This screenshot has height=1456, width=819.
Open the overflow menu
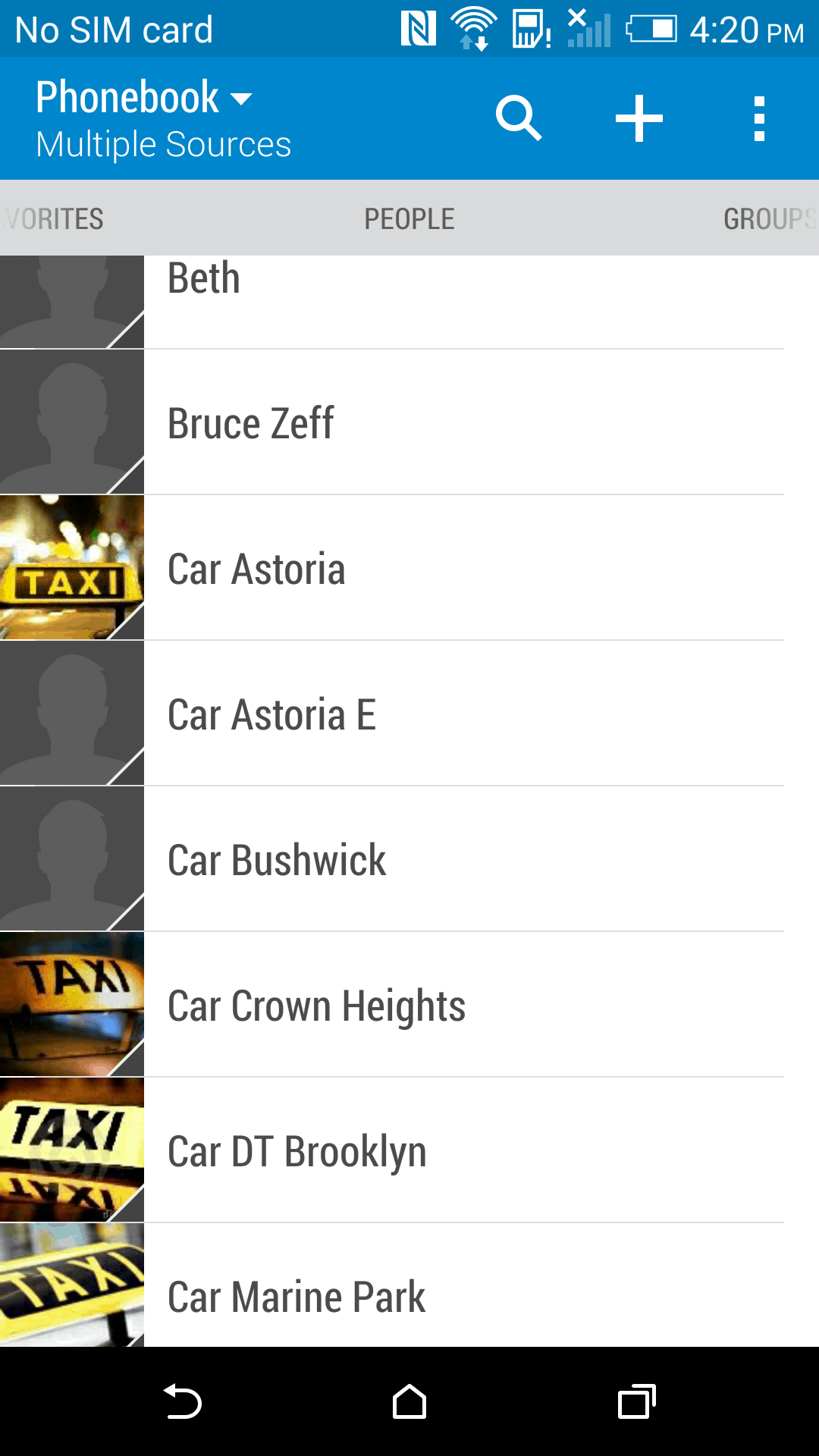click(x=759, y=118)
